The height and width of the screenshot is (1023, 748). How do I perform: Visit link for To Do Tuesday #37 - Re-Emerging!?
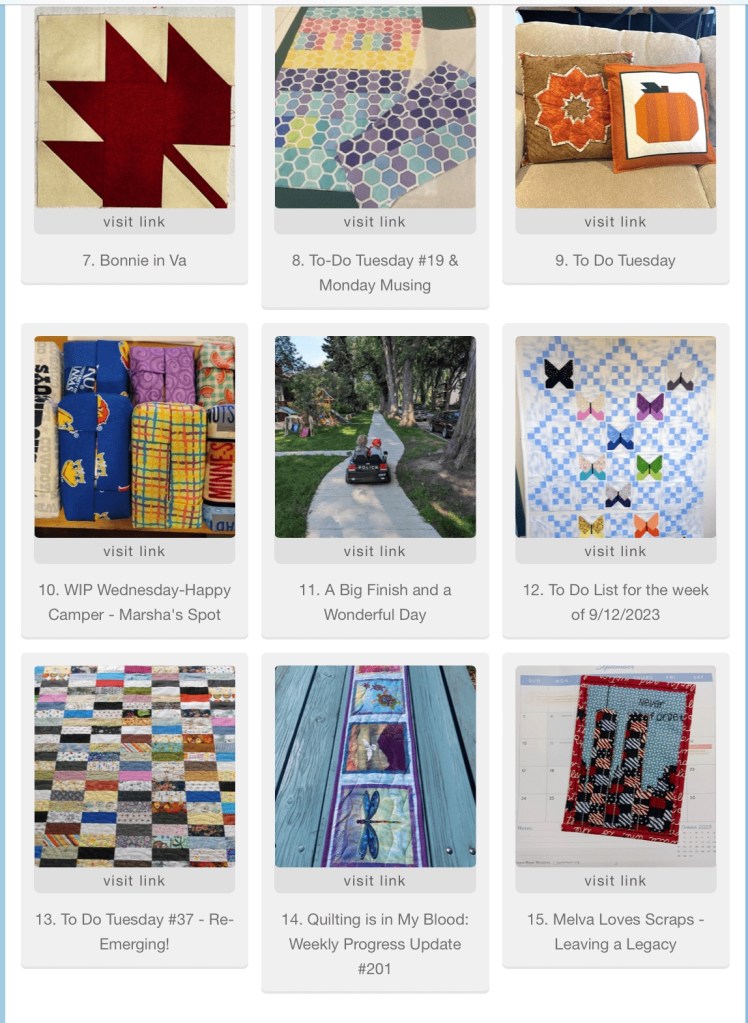(134, 881)
